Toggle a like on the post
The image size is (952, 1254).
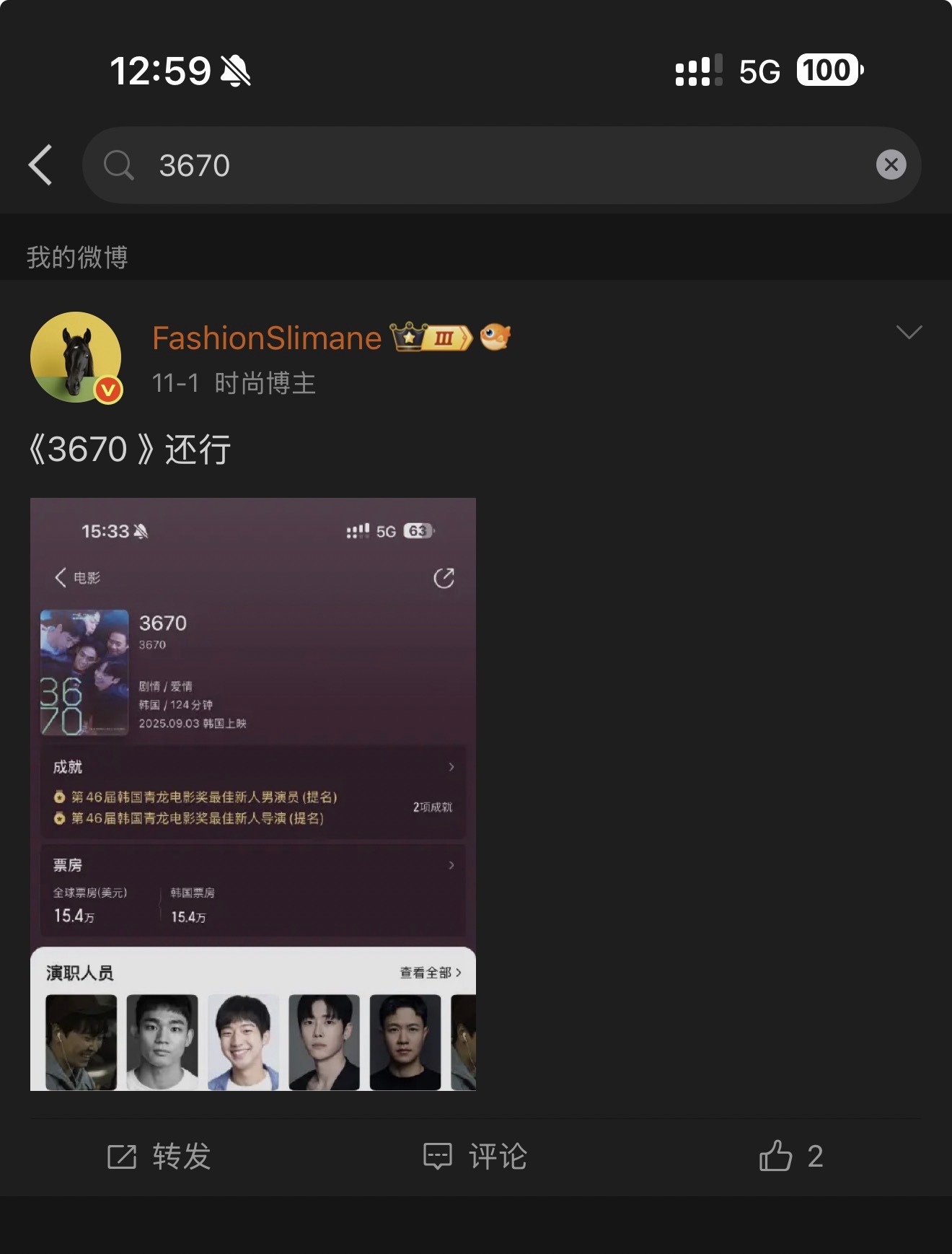(777, 1156)
